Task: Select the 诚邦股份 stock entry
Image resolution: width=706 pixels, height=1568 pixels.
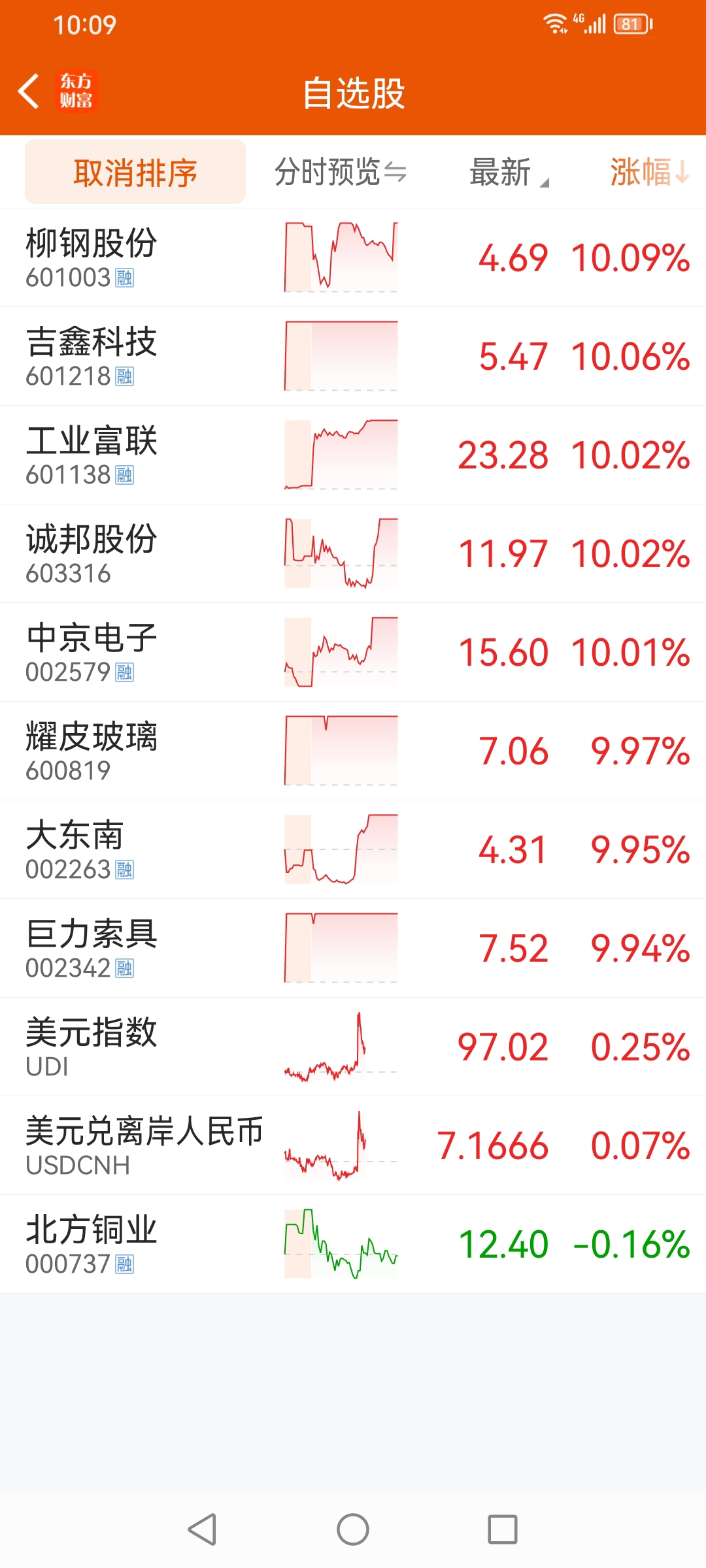Action: [x=353, y=553]
